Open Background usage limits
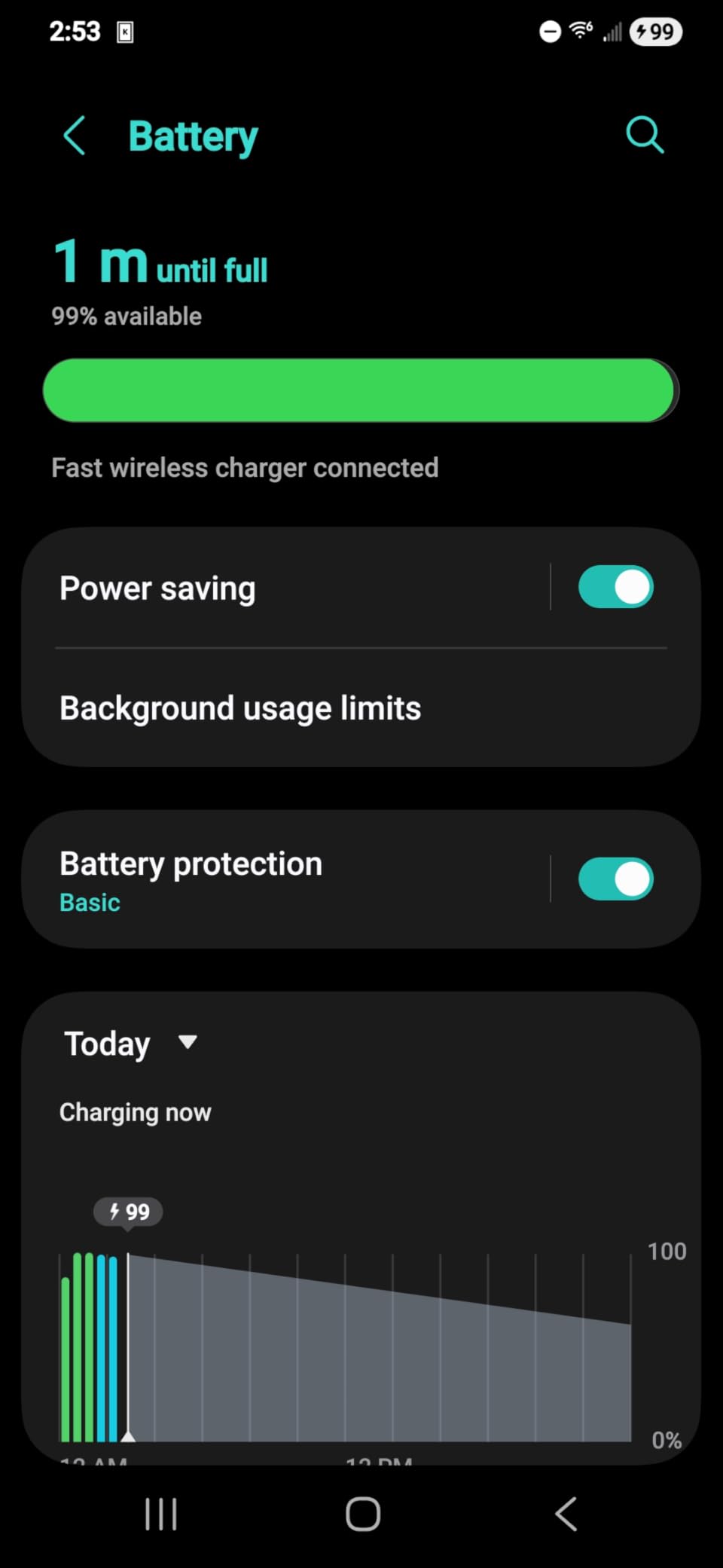723x1568 pixels. [x=239, y=708]
